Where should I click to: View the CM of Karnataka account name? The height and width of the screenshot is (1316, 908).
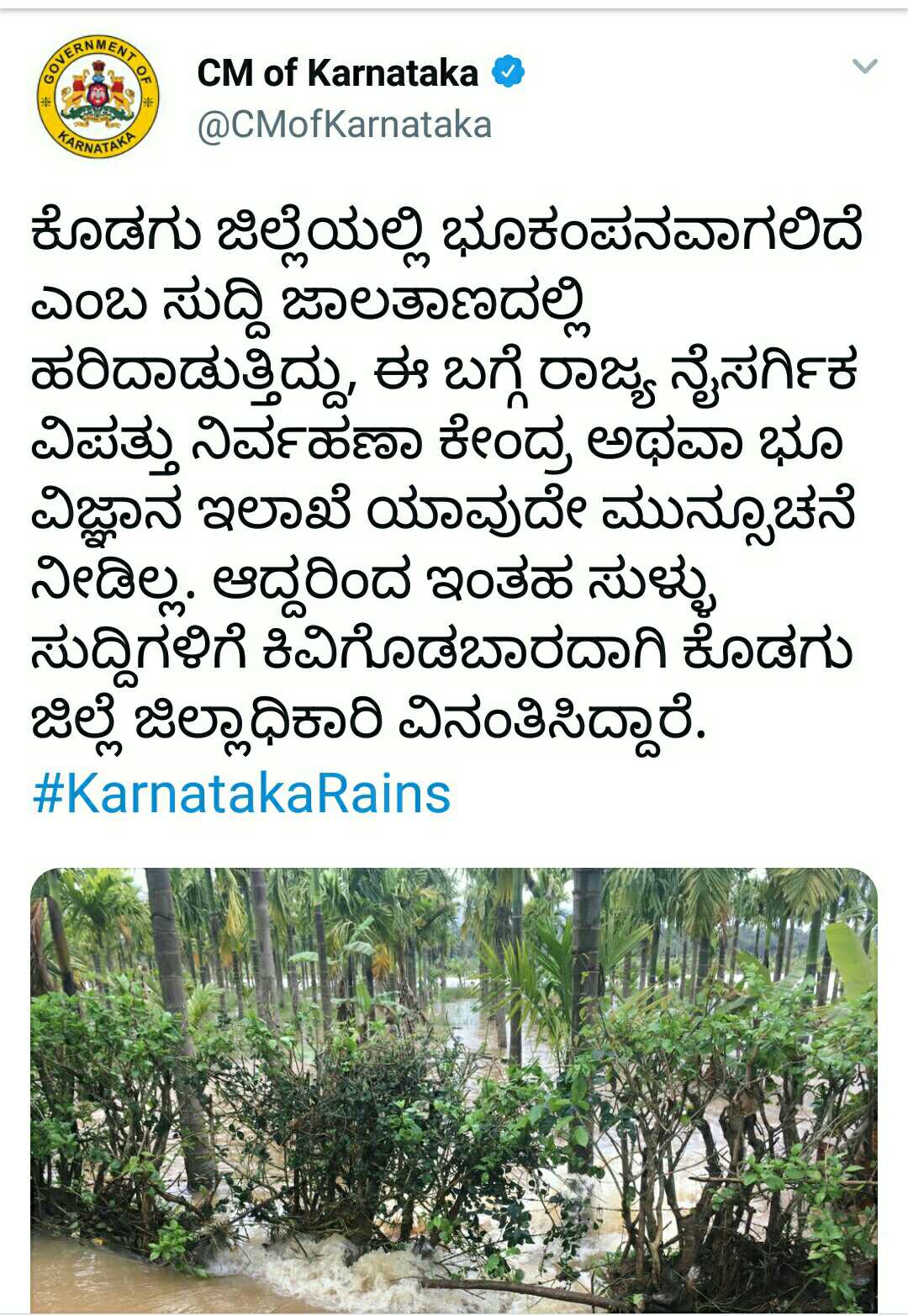[x=337, y=73]
